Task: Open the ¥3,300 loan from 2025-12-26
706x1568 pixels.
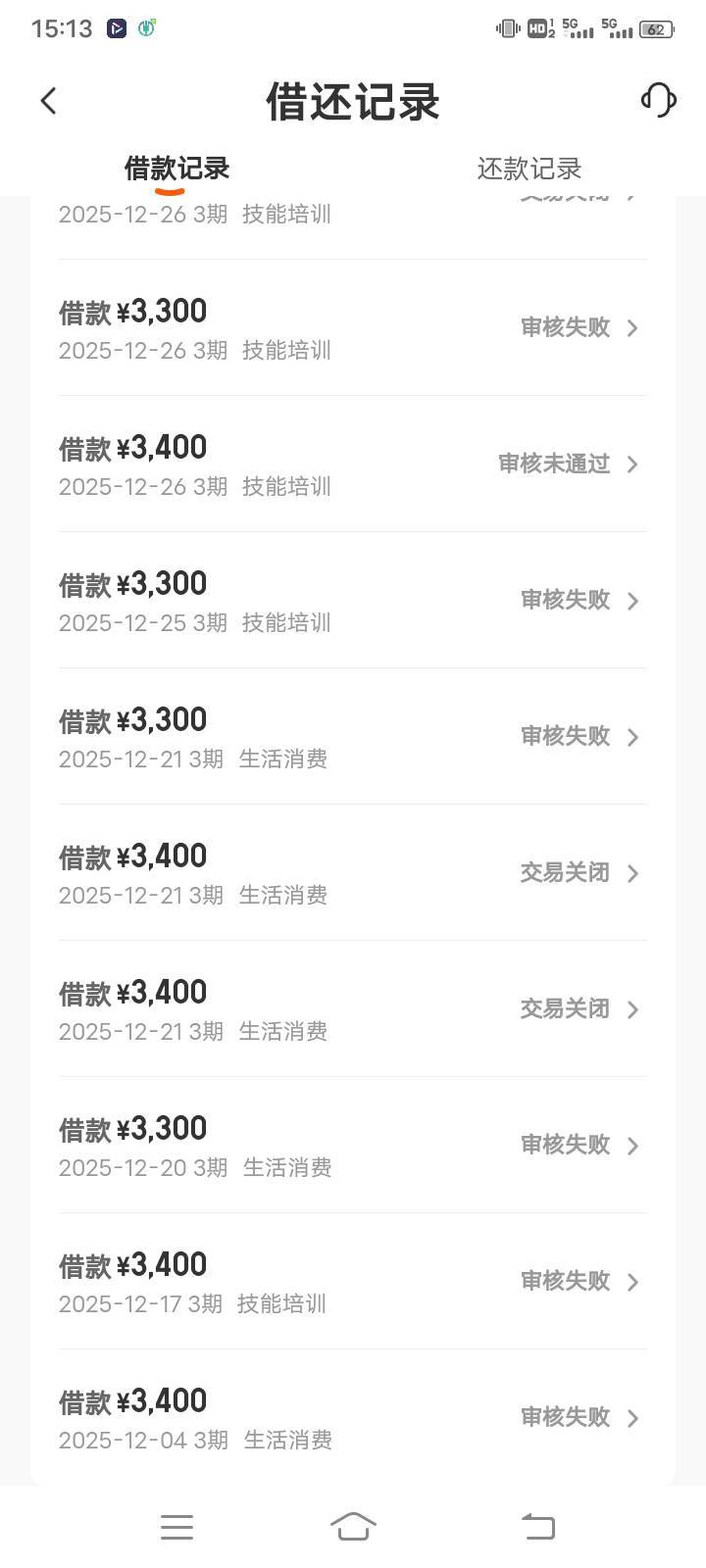Action: pyautogui.click(x=352, y=328)
